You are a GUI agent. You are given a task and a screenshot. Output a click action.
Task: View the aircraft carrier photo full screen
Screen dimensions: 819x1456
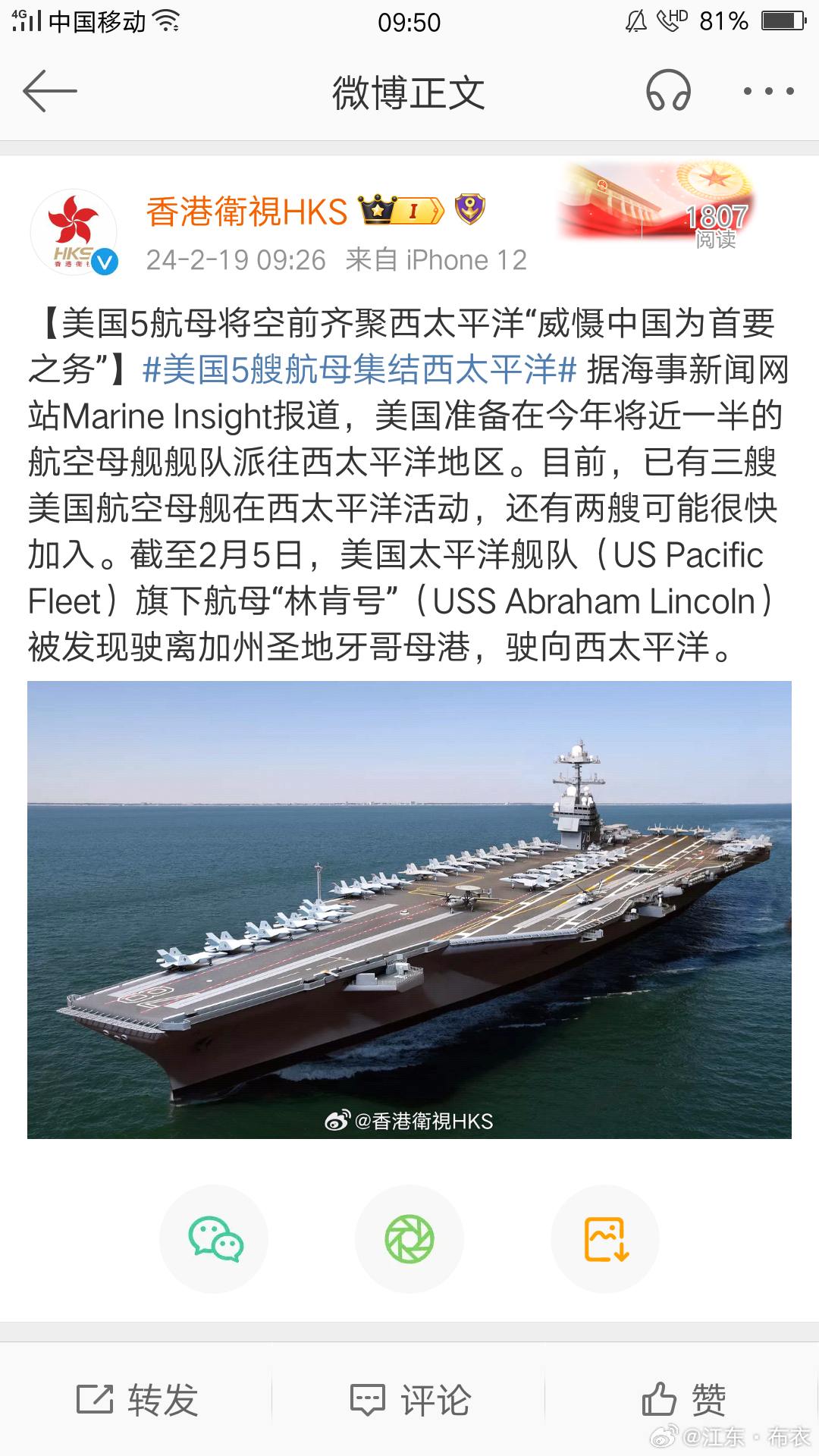pyautogui.click(x=409, y=910)
